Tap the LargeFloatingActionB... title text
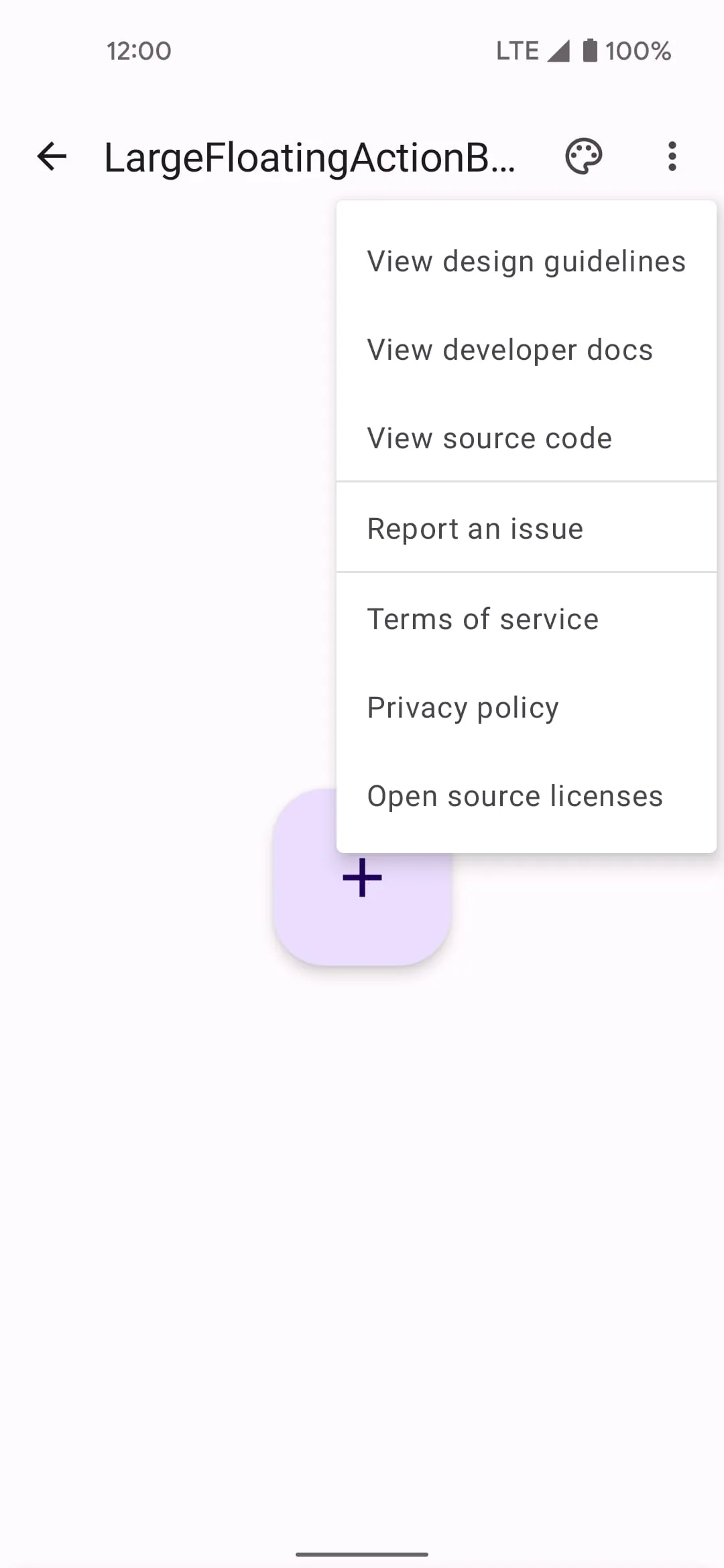 tap(308, 157)
